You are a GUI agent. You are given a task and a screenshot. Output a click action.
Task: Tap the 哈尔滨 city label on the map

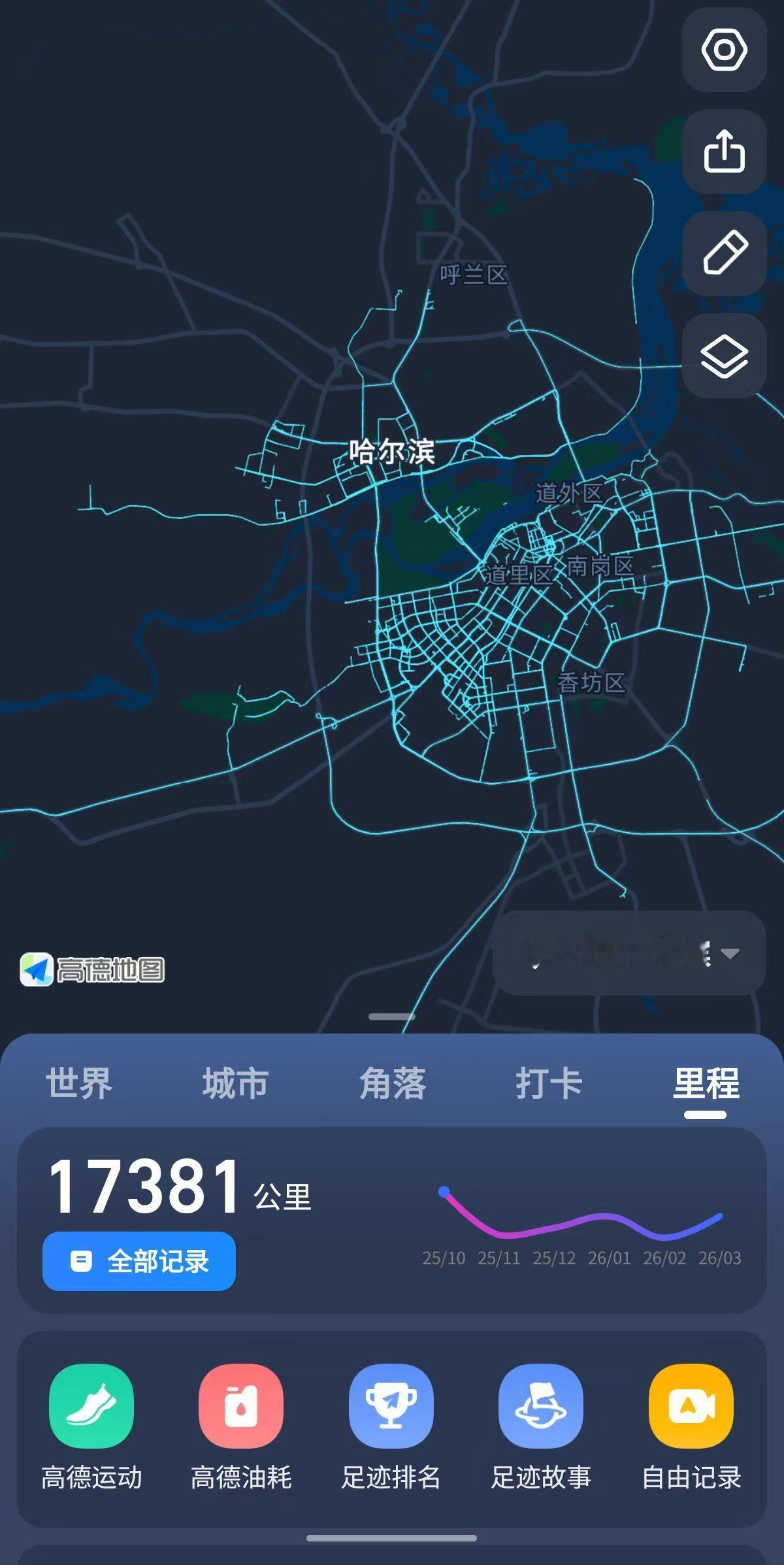click(391, 451)
